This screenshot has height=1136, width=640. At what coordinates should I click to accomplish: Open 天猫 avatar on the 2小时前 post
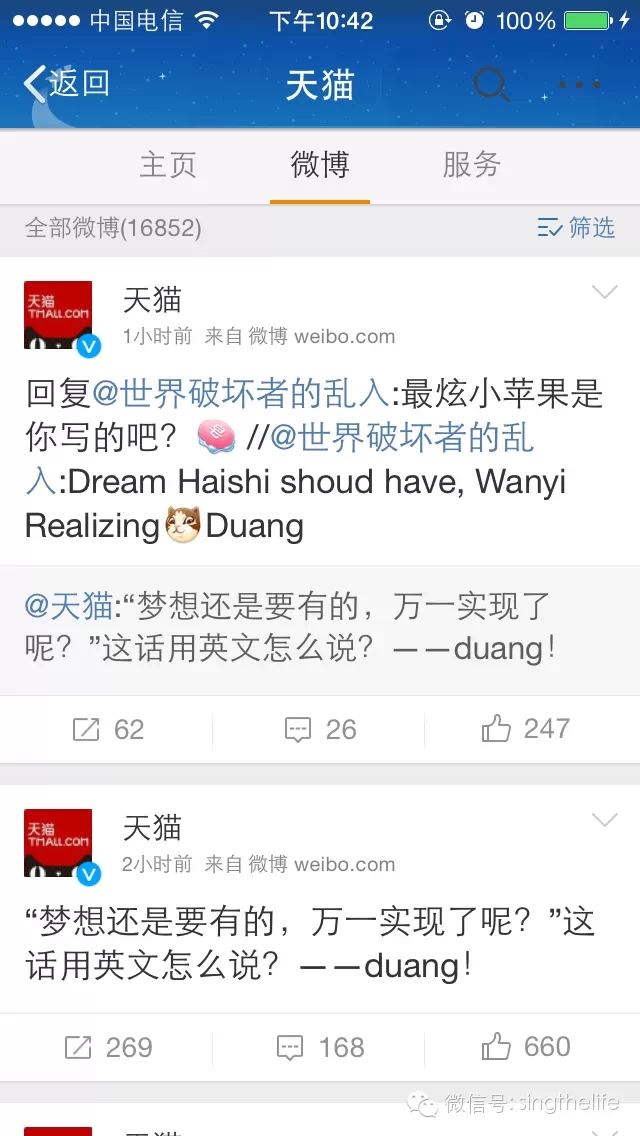59,844
